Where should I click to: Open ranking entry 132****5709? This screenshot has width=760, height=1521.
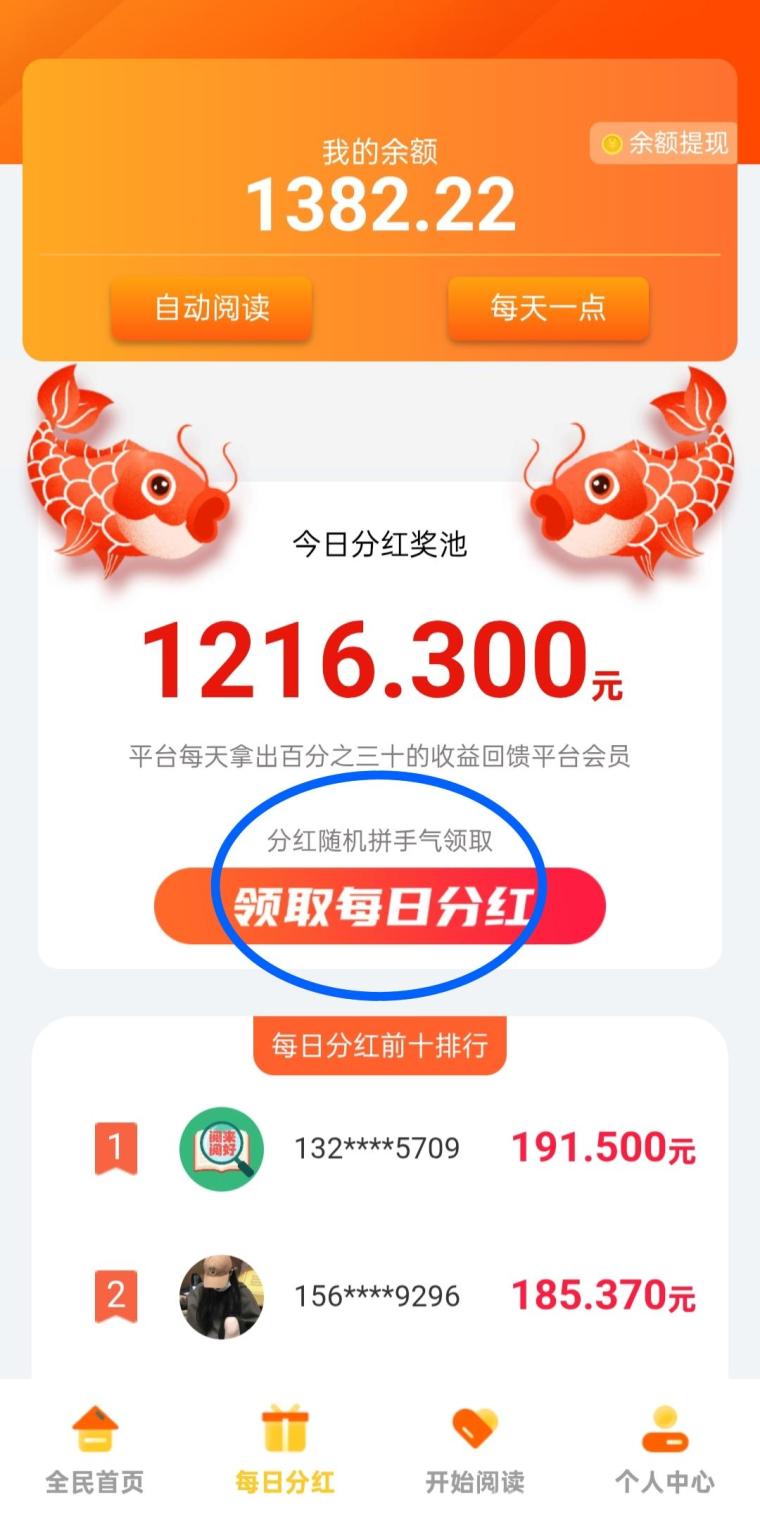click(x=377, y=1148)
